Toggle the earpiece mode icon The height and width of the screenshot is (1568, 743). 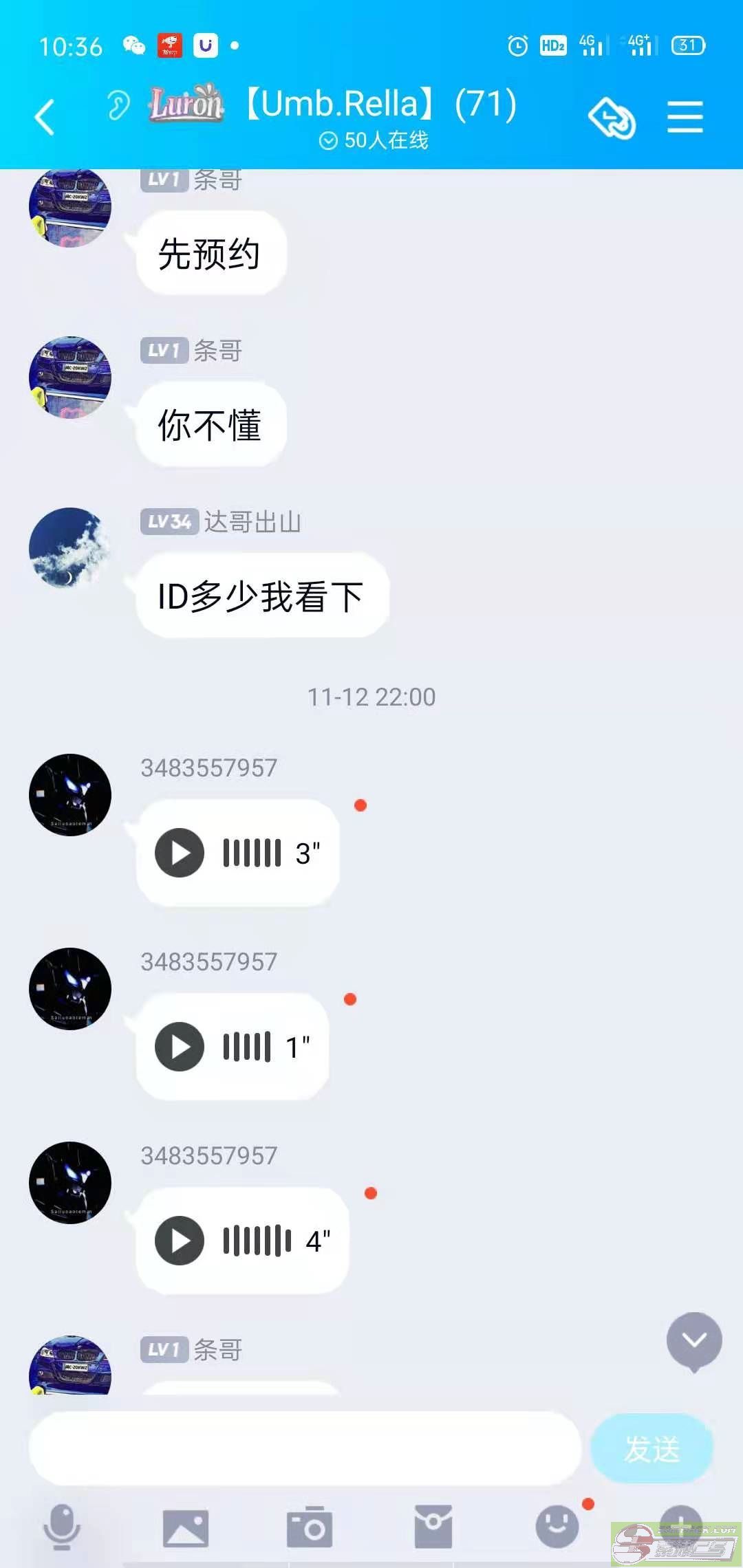pyautogui.click(x=118, y=105)
